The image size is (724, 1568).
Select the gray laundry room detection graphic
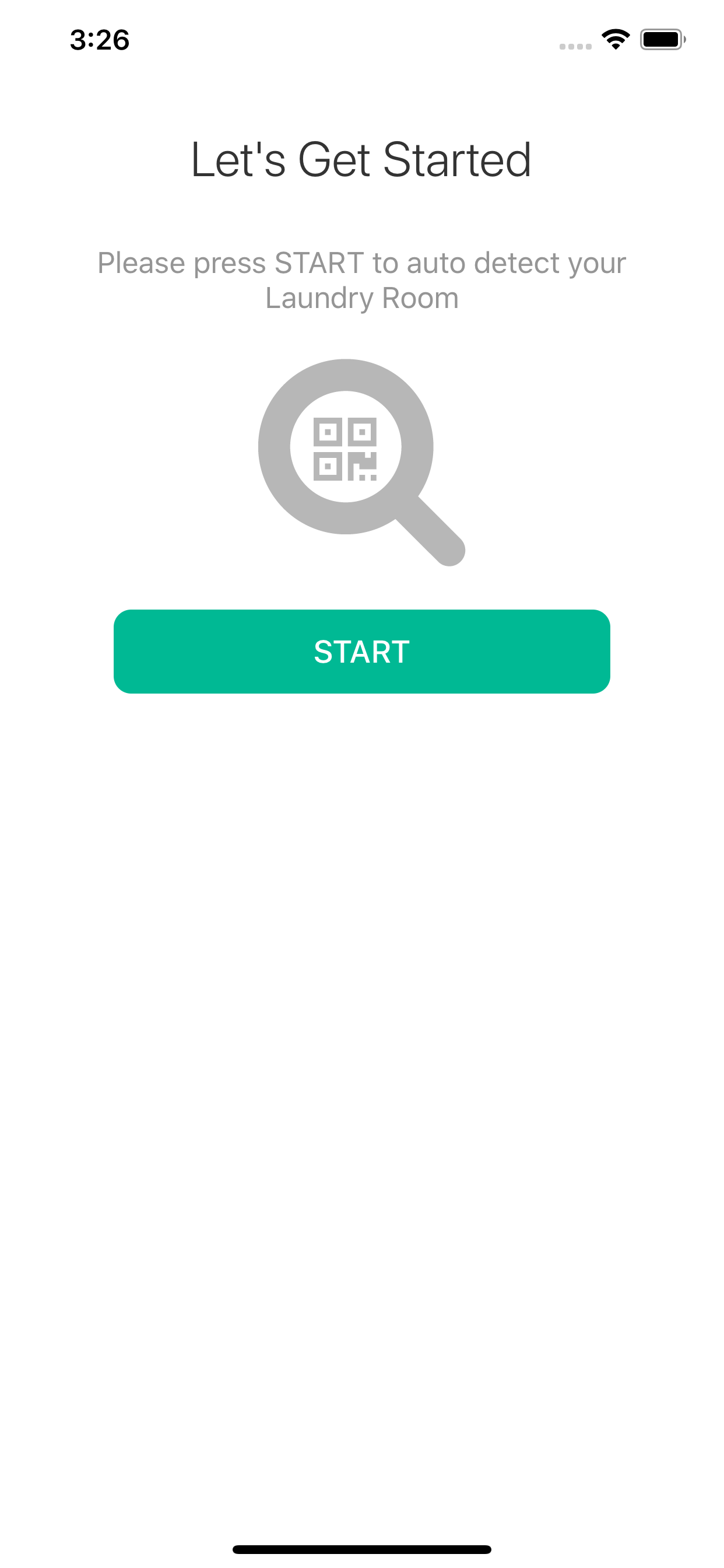pyautogui.click(x=362, y=463)
